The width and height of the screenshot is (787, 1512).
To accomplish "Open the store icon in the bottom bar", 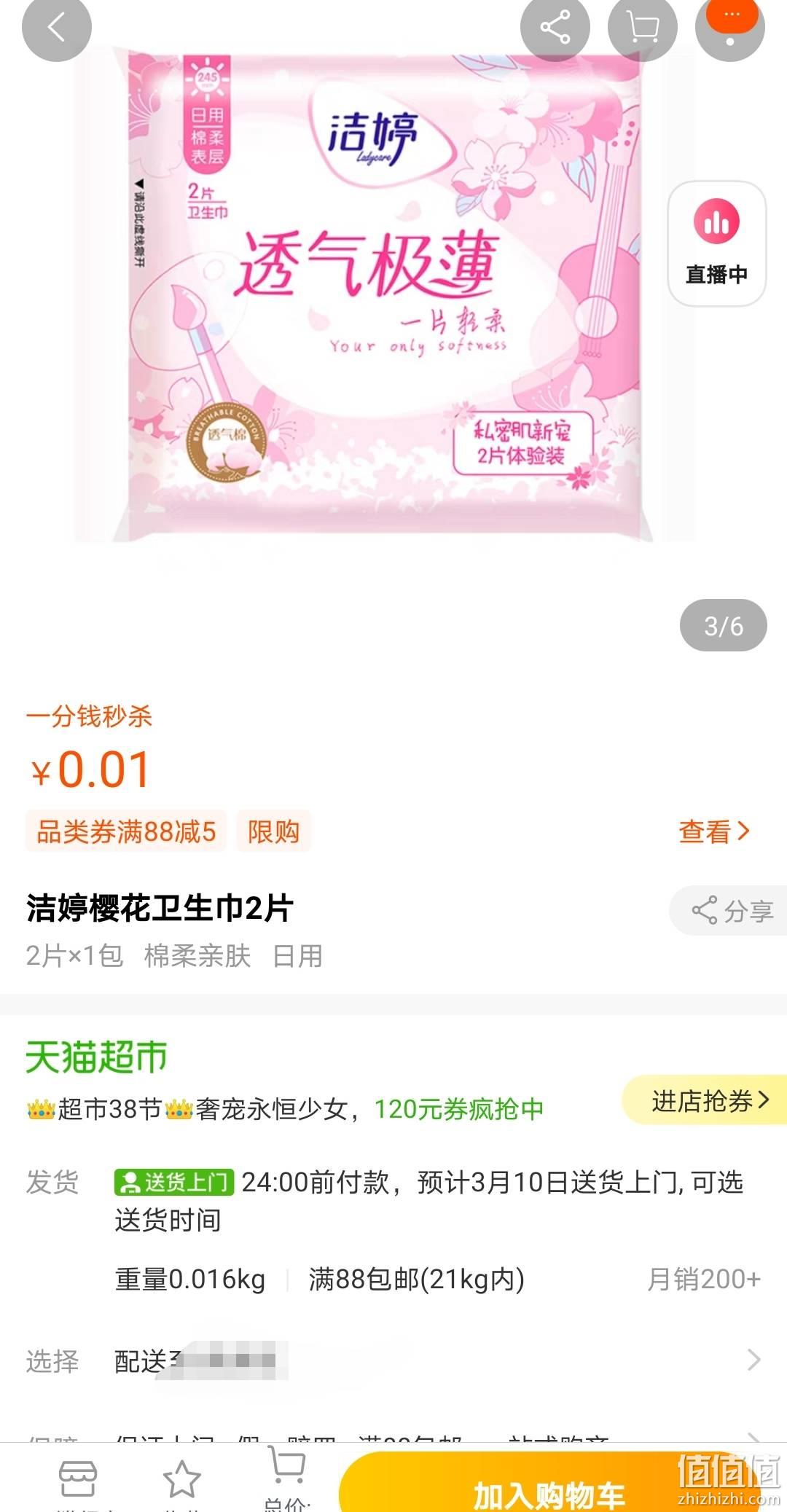I will click(x=77, y=1479).
